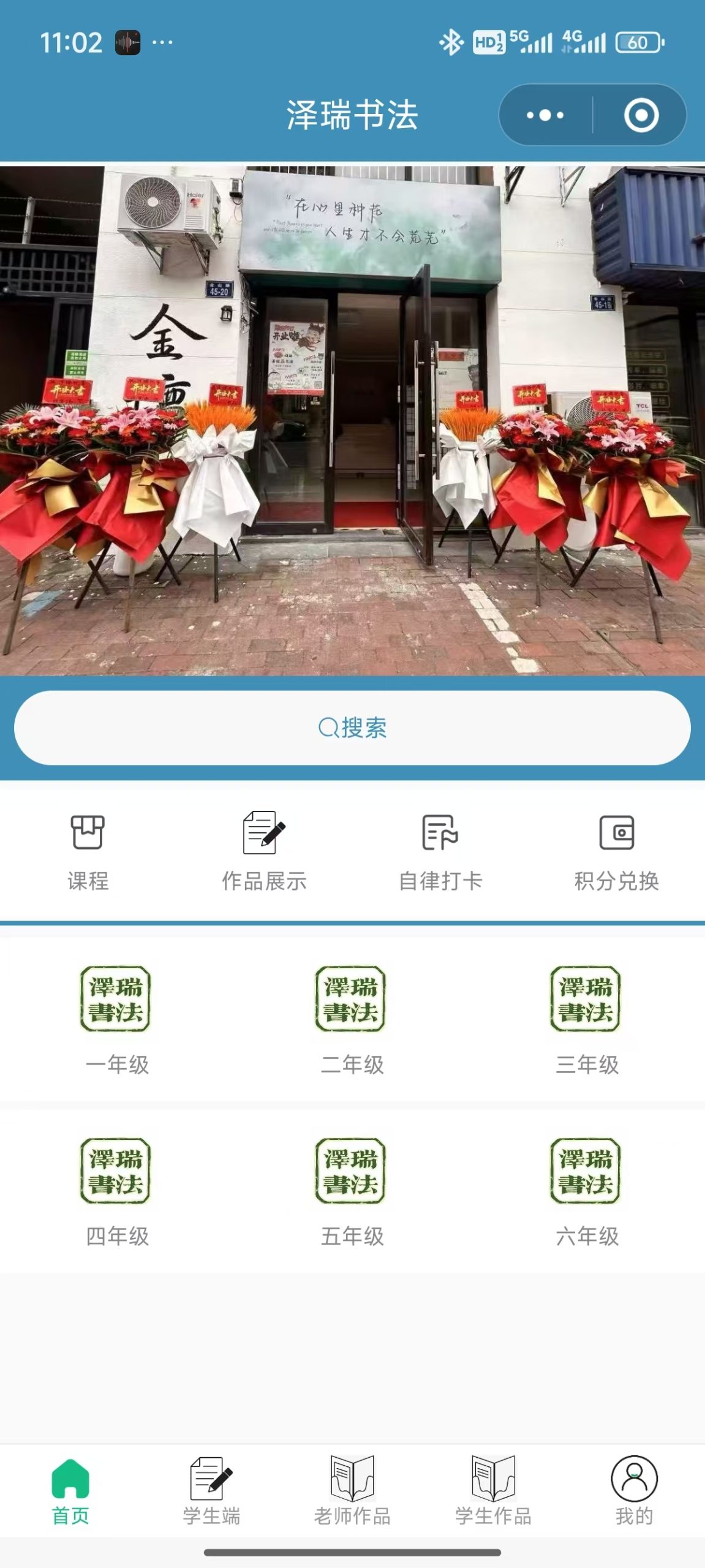Open the 三年级 grade tile

point(586,1018)
